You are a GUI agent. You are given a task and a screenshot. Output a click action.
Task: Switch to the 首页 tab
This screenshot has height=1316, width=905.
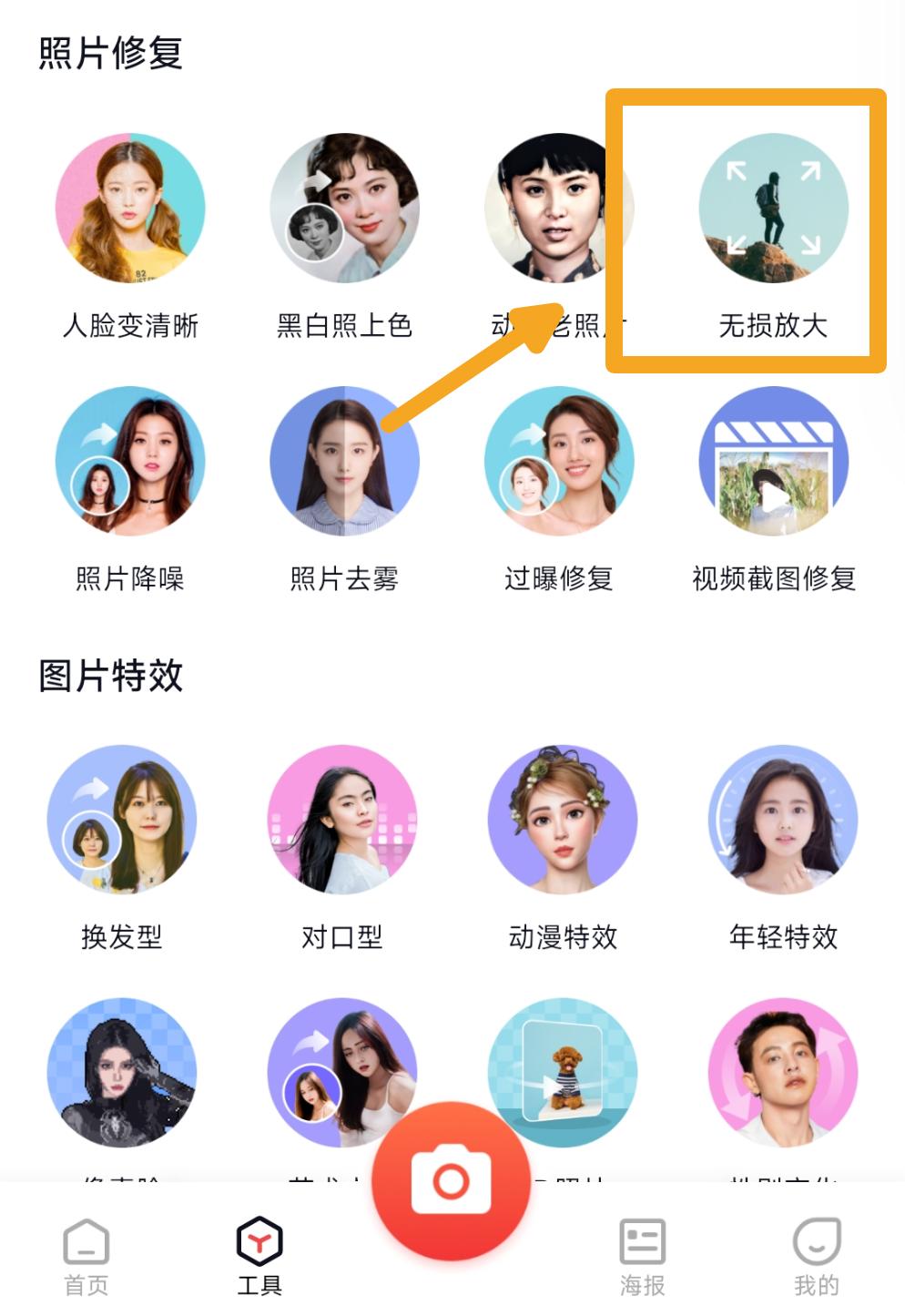(x=86, y=1257)
